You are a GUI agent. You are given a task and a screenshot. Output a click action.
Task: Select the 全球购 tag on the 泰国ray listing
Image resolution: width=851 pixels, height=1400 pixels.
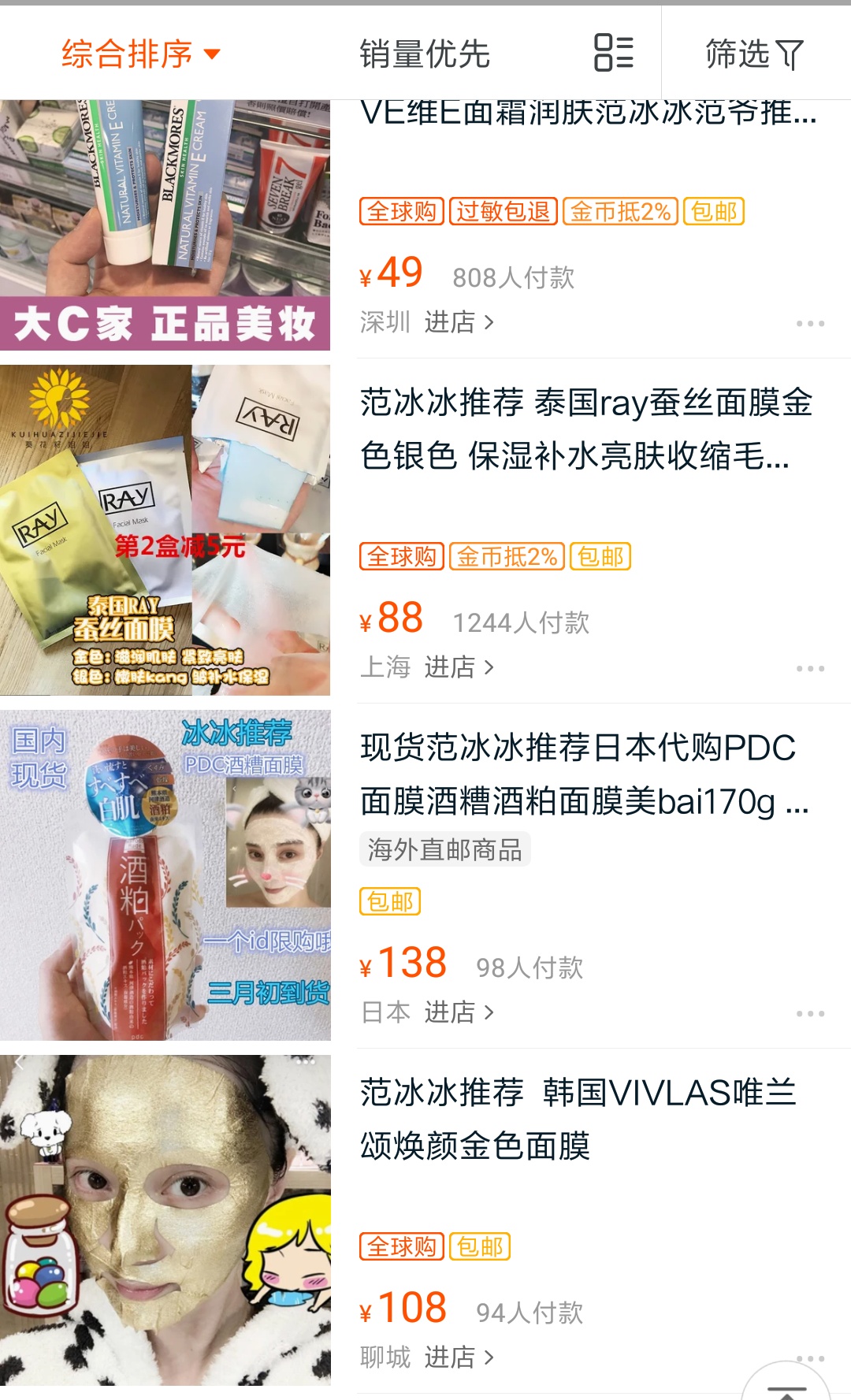(x=401, y=556)
